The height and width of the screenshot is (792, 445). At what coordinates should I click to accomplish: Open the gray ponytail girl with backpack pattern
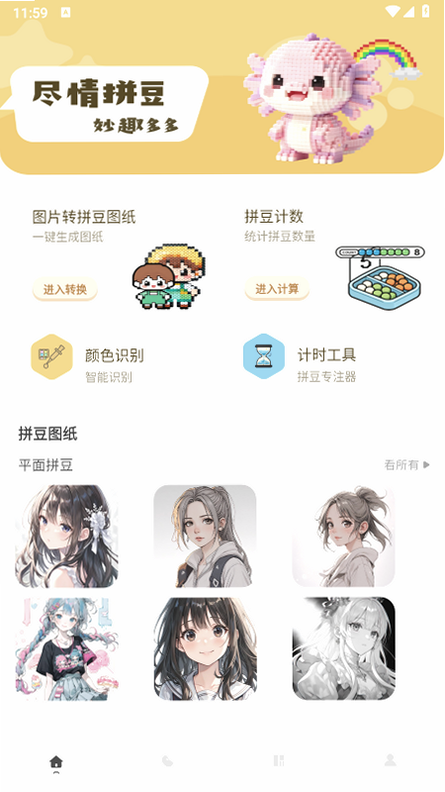coord(205,536)
